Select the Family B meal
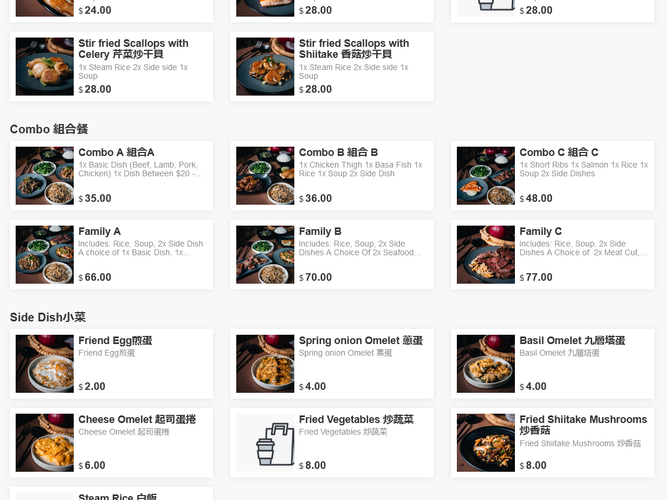The image size is (667, 500). click(x=332, y=253)
